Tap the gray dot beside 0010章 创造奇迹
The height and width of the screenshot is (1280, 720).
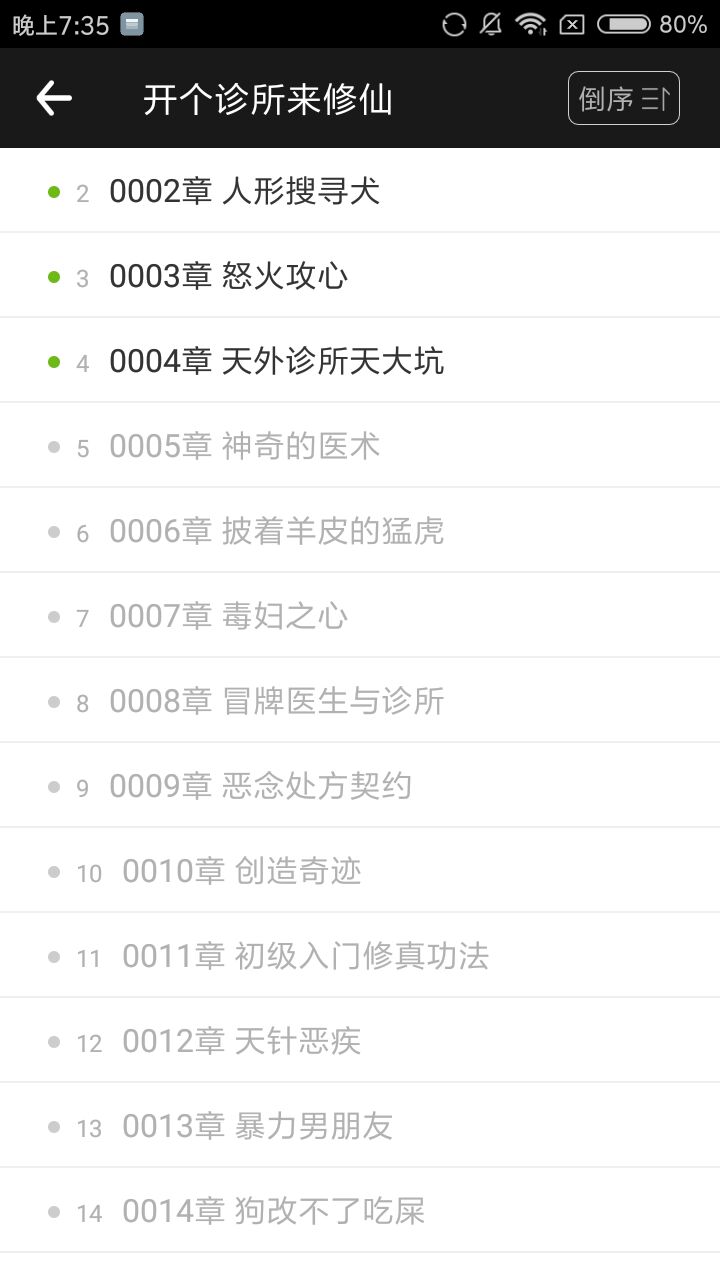(x=52, y=871)
